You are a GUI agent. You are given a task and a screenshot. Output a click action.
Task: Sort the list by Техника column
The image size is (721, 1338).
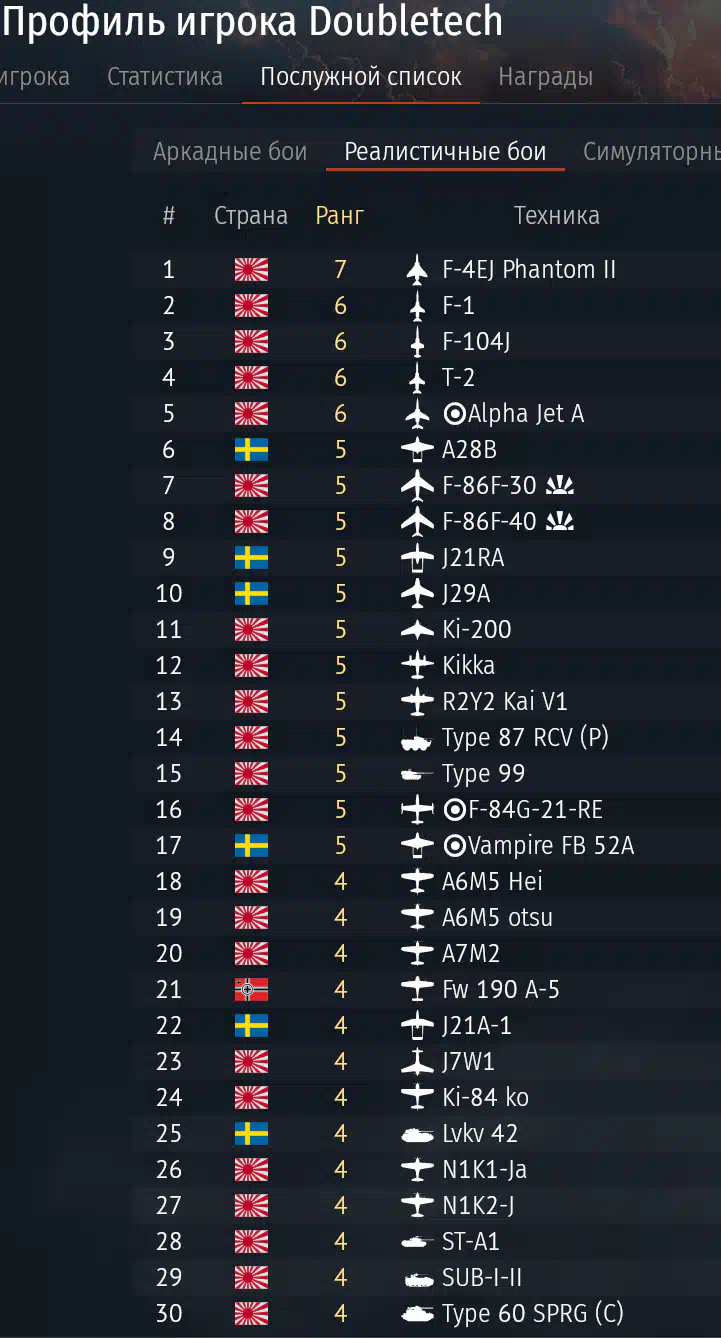click(x=557, y=216)
